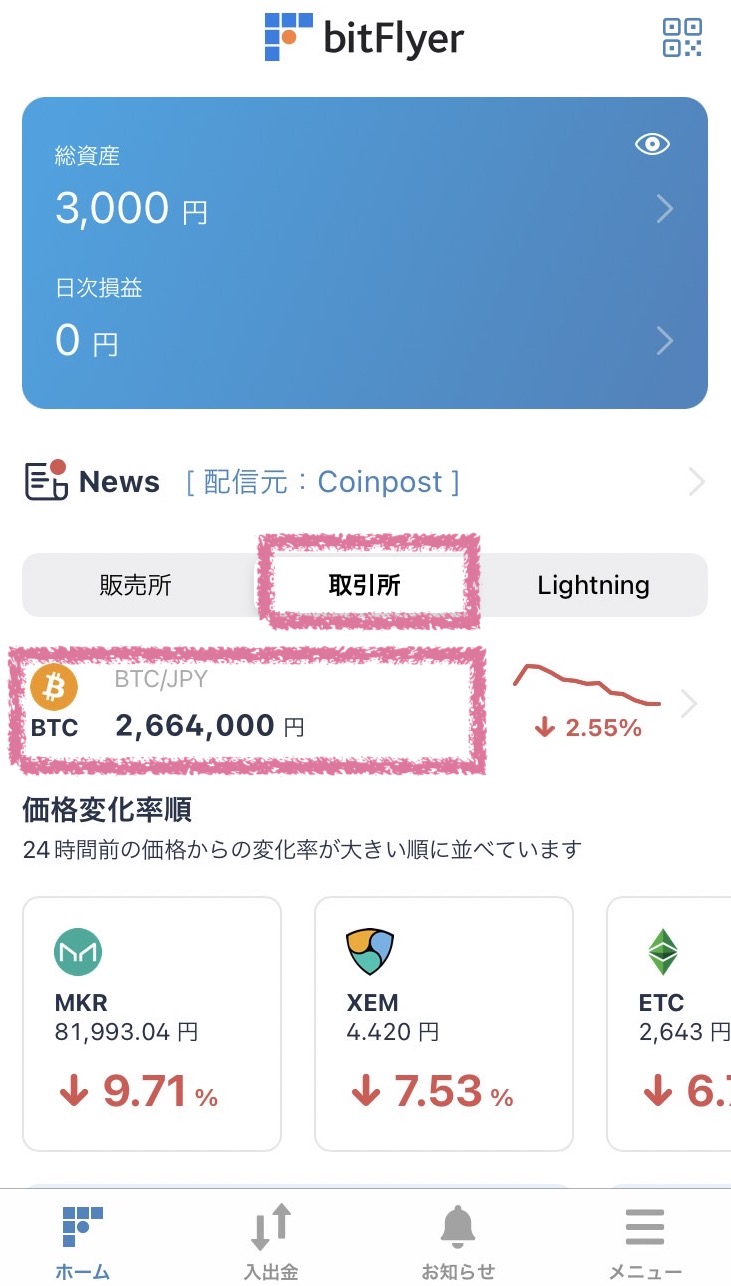Go to the ホーム tab

click(x=82, y=1240)
